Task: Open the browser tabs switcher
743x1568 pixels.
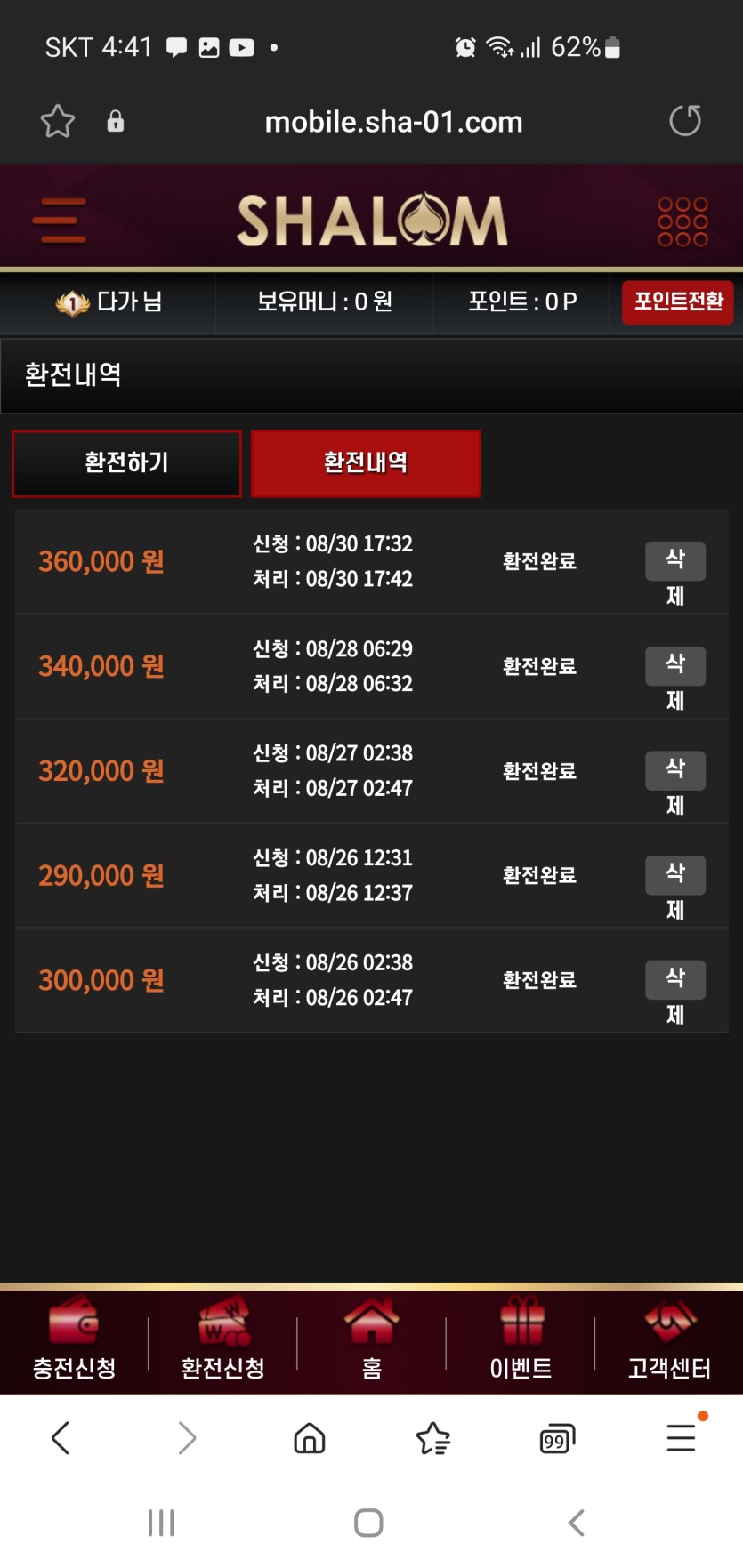Action: pos(557,1438)
